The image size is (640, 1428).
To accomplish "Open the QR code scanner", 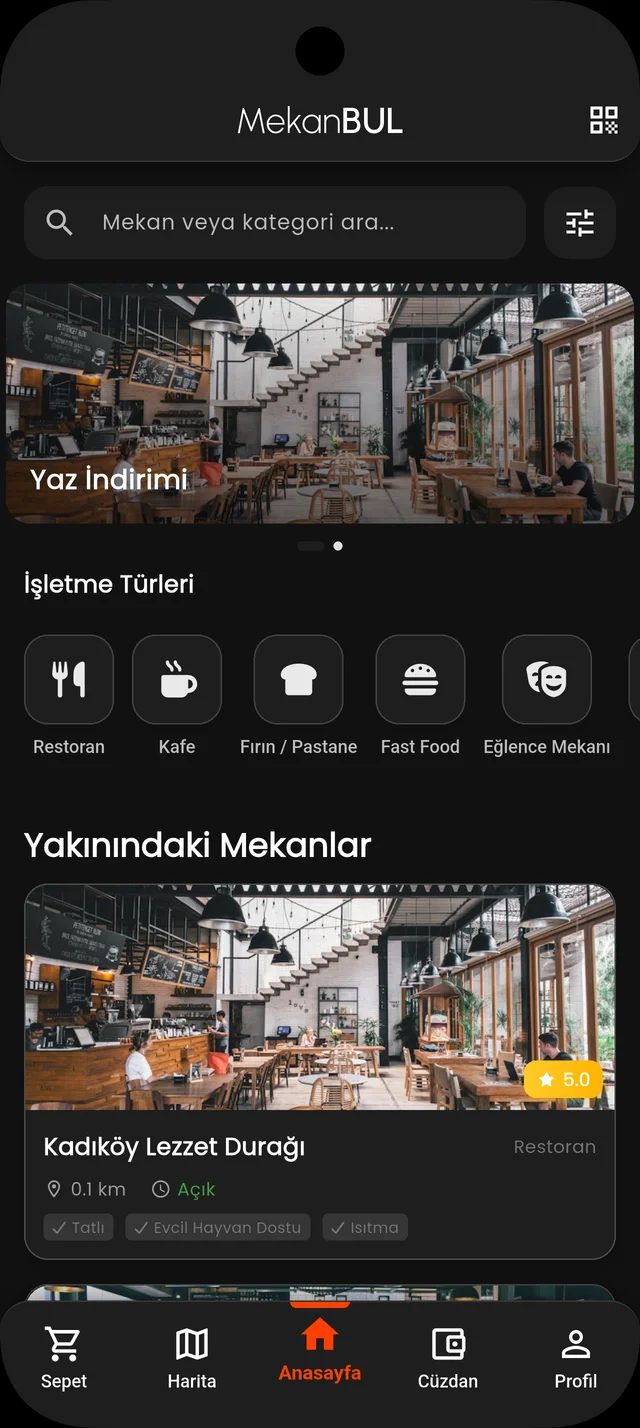I will click(604, 121).
